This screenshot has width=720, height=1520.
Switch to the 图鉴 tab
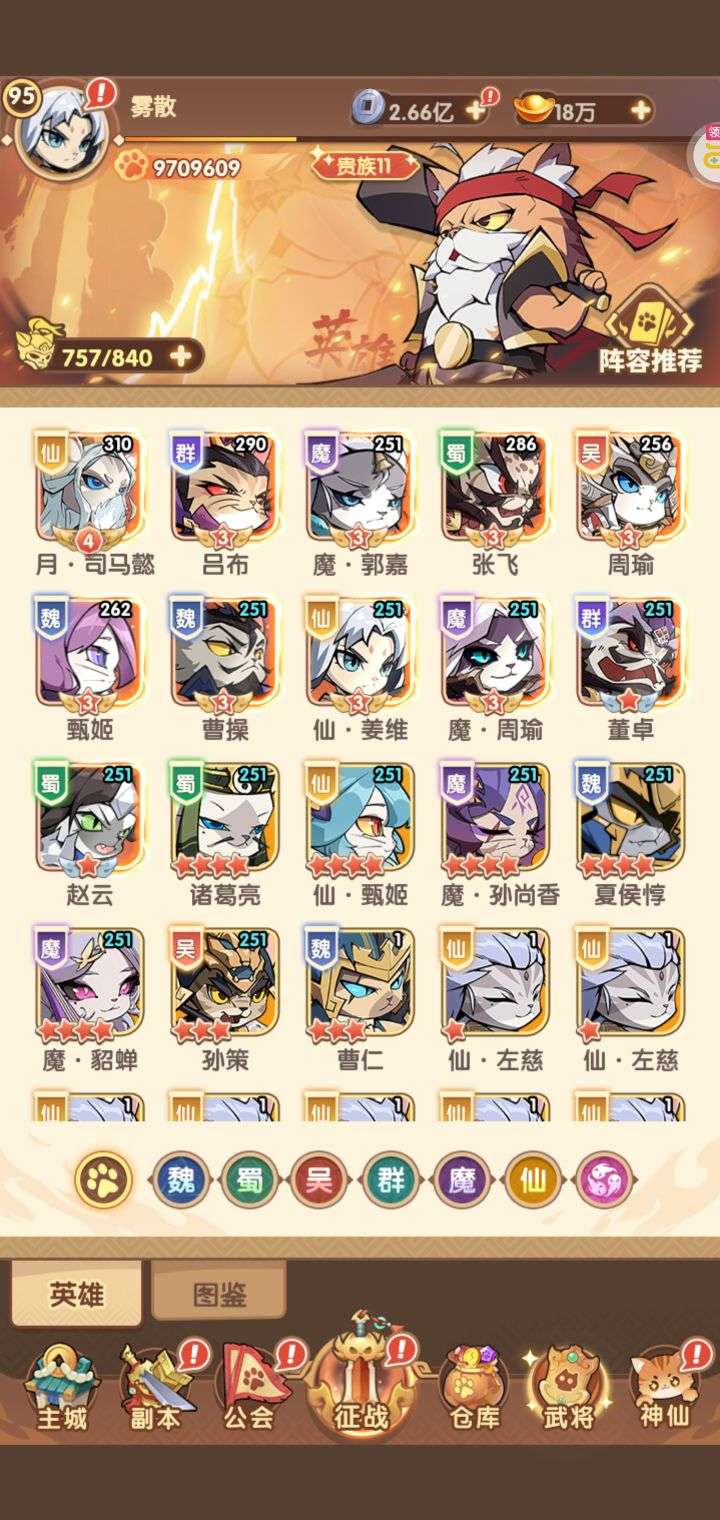(x=218, y=1294)
